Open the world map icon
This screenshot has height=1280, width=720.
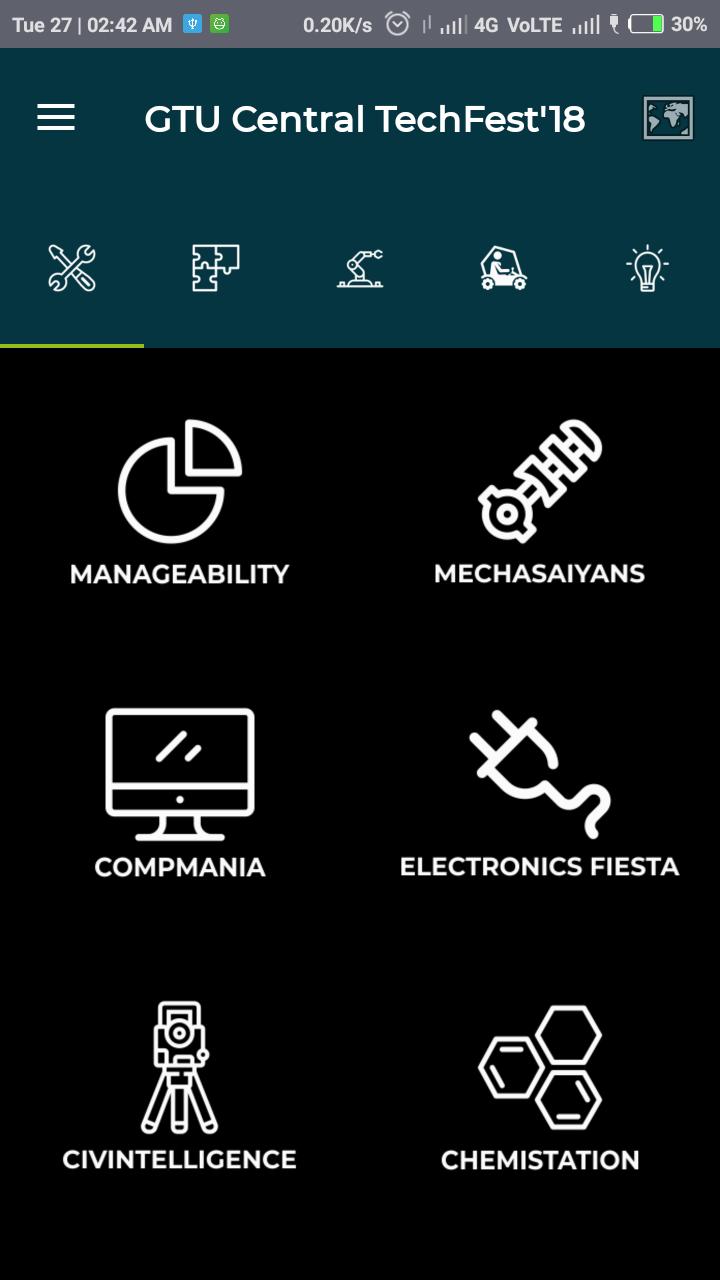(x=668, y=118)
